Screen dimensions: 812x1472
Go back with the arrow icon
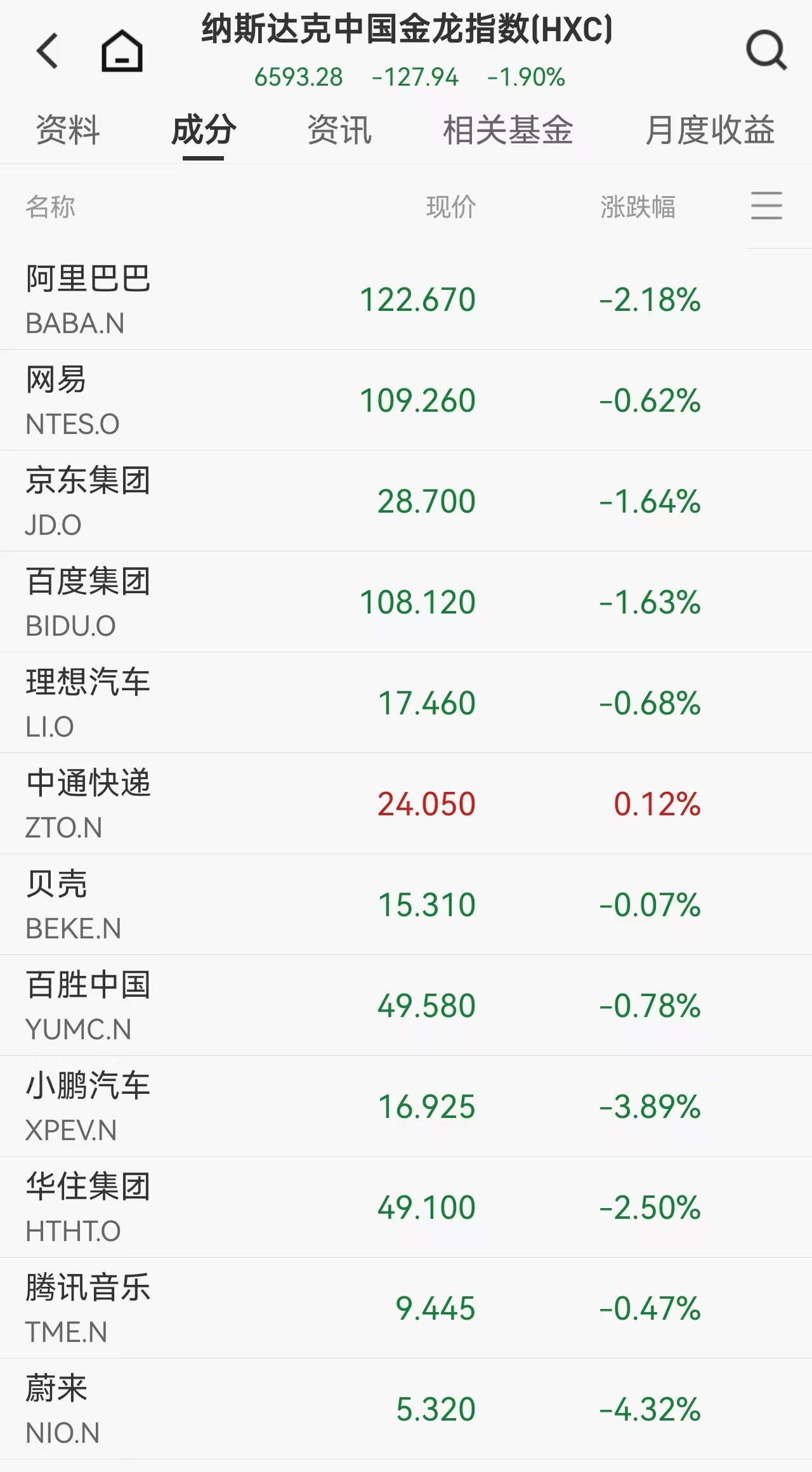48,51
